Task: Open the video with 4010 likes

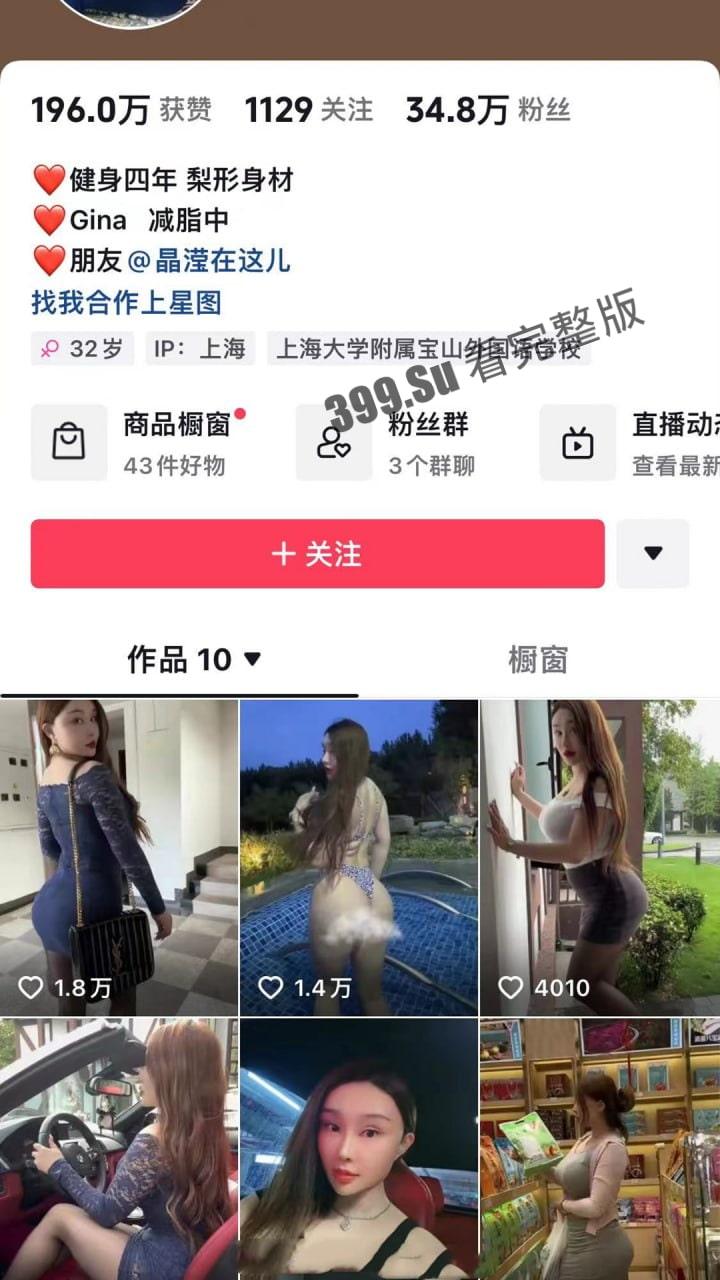Action: point(599,857)
